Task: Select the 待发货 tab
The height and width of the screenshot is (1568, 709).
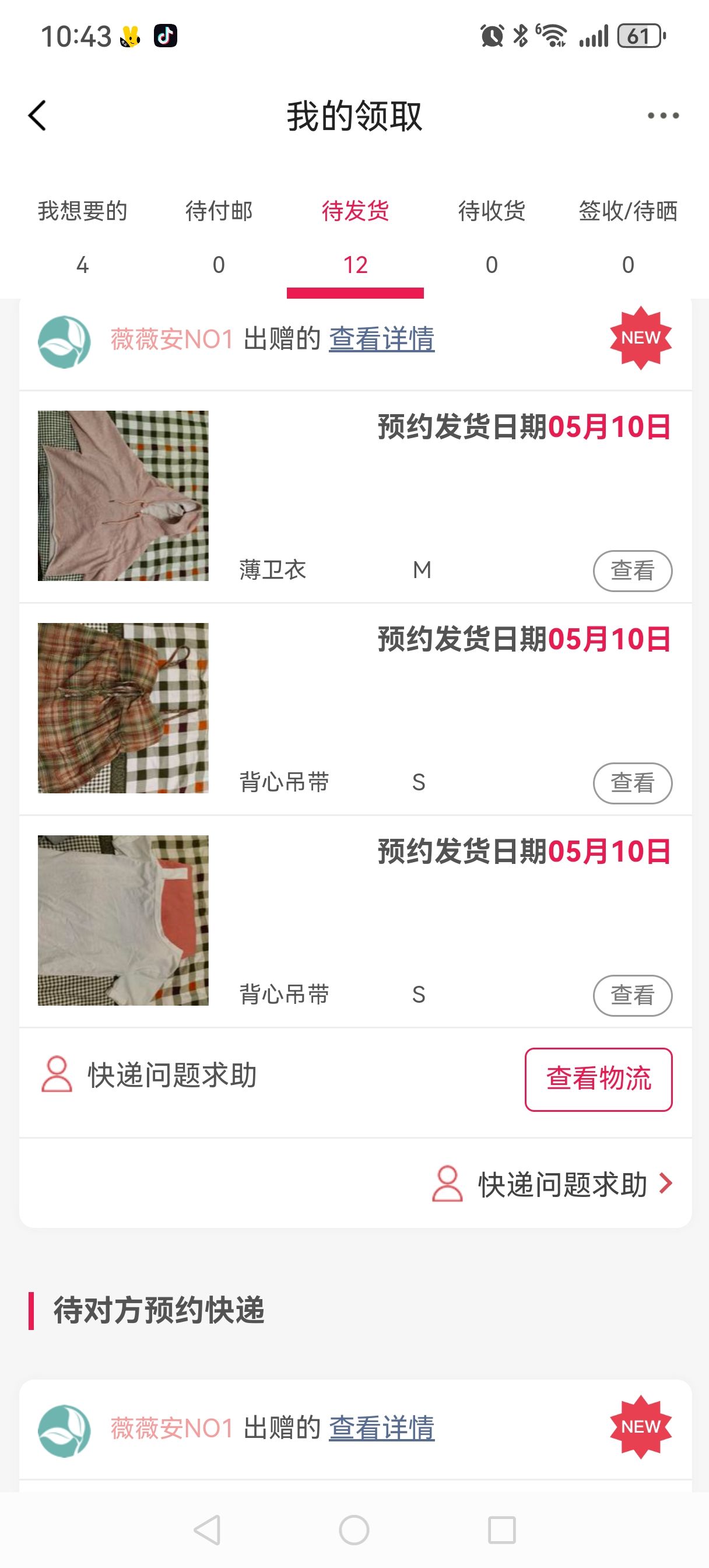Action: (x=356, y=237)
